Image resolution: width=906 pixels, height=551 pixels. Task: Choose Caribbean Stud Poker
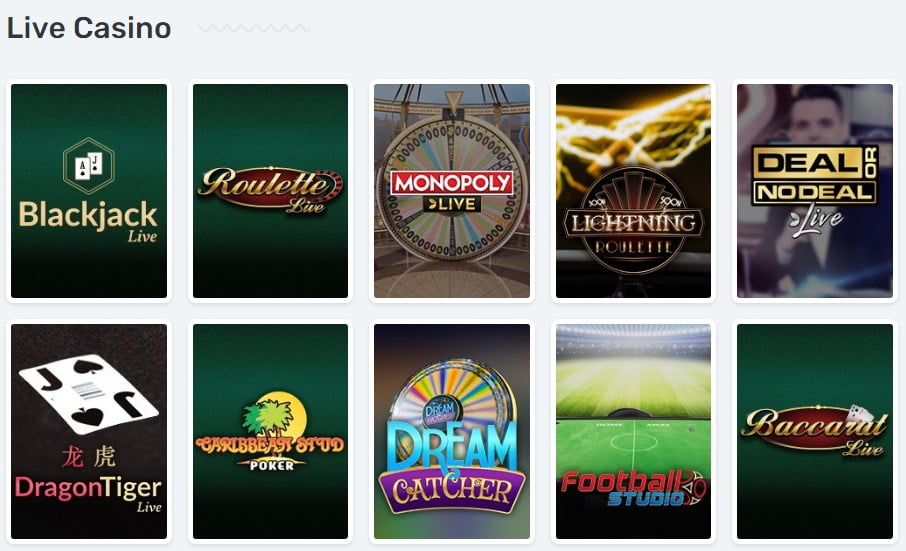click(270, 431)
